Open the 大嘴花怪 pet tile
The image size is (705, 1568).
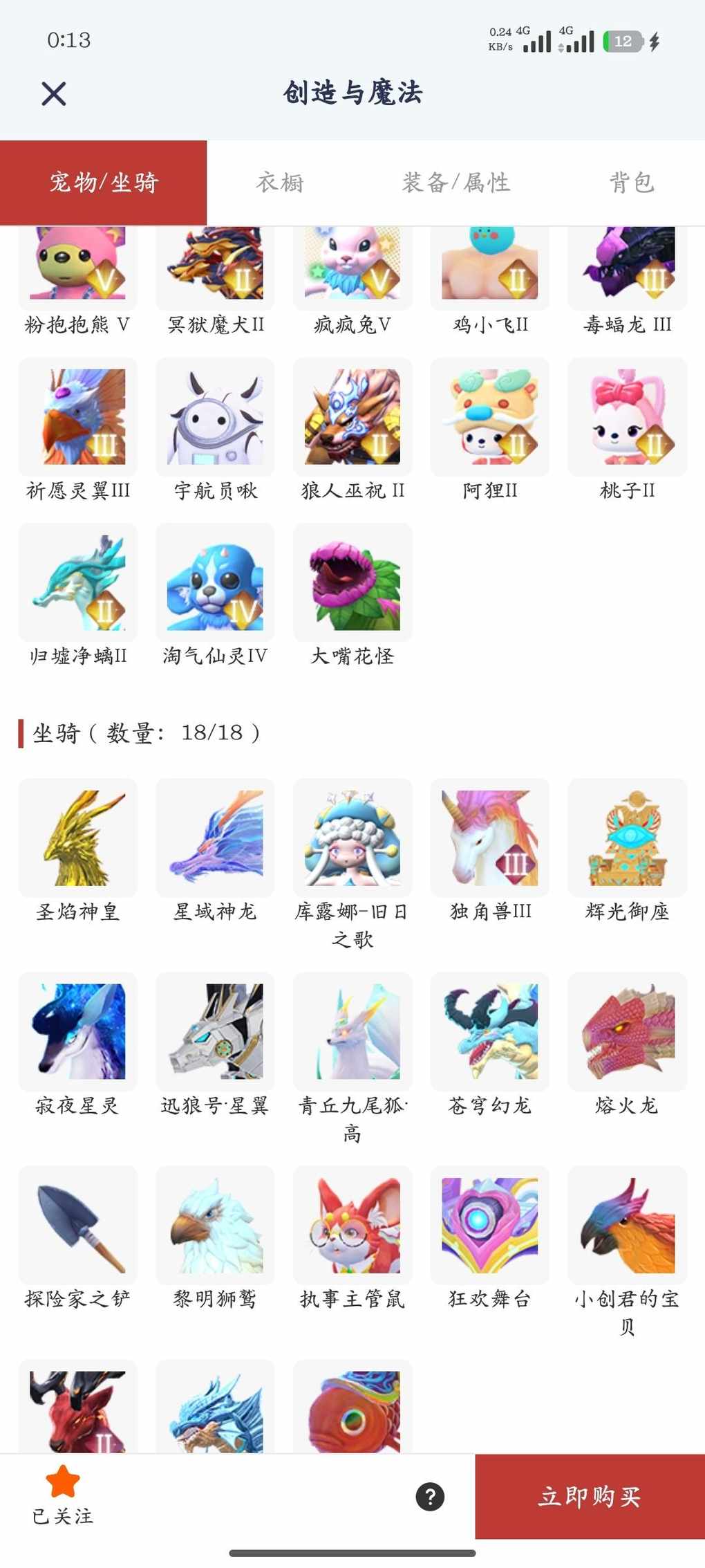(x=352, y=582)
